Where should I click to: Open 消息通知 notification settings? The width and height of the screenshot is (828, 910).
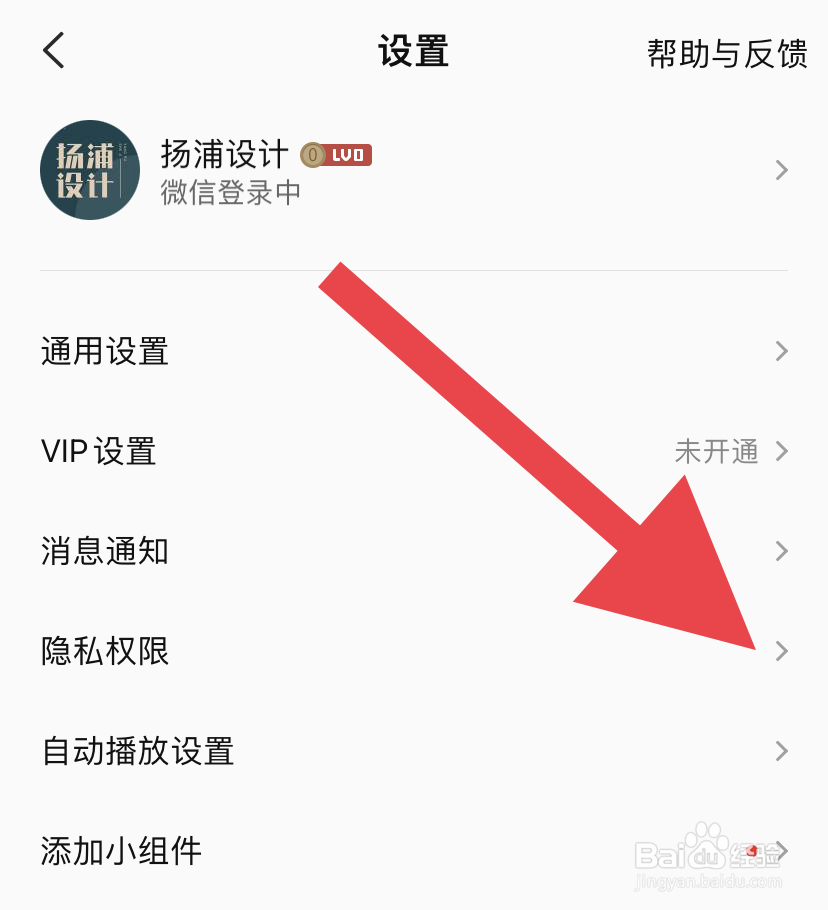click(103, 552)
